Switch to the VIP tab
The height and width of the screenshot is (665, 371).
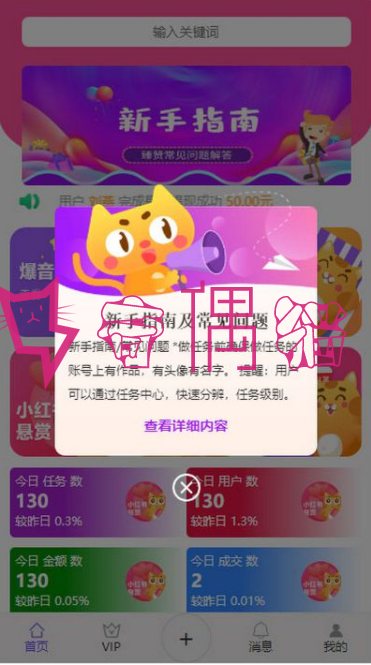pos(111,637)
